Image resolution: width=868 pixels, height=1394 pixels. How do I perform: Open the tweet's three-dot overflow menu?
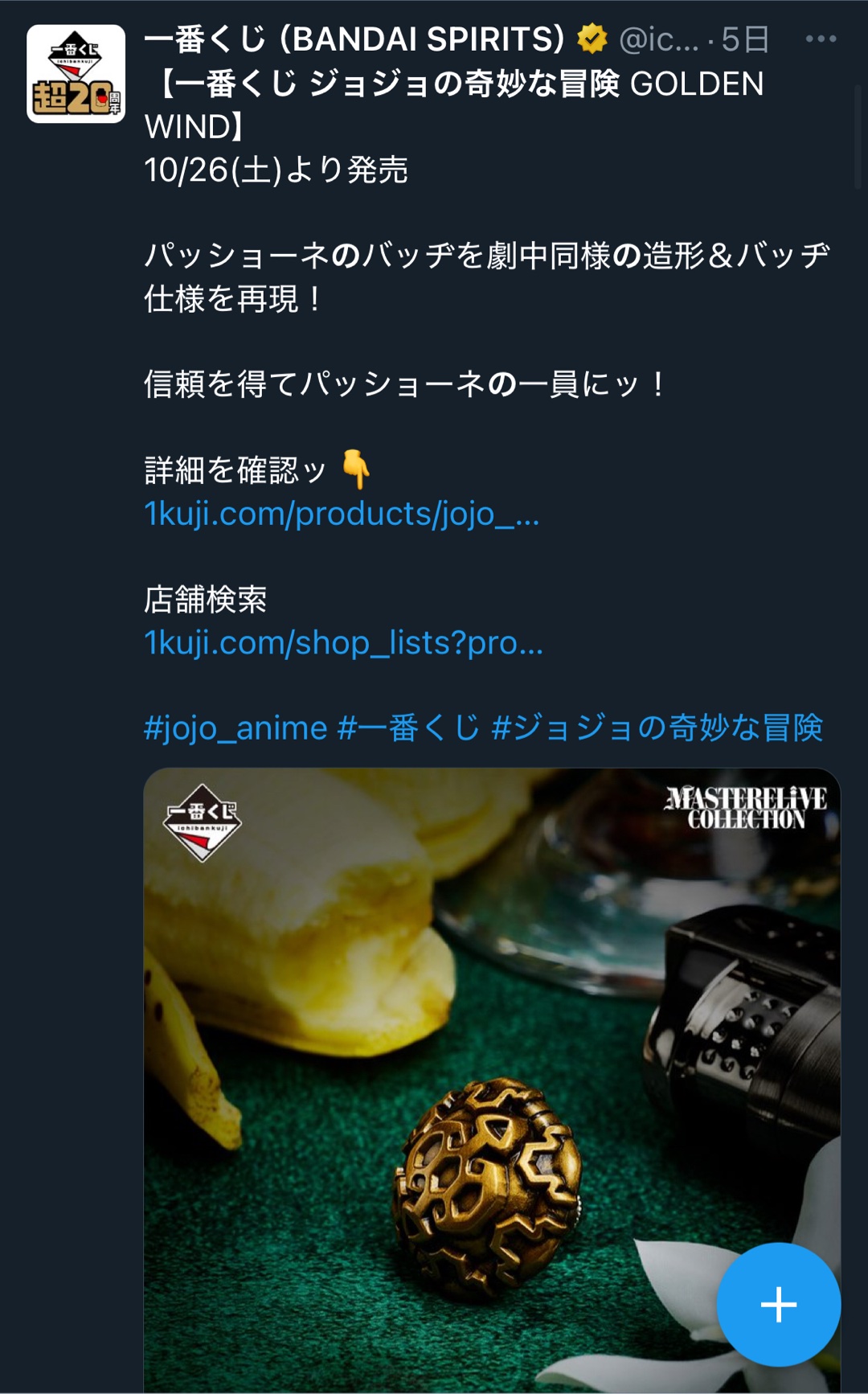821,39
